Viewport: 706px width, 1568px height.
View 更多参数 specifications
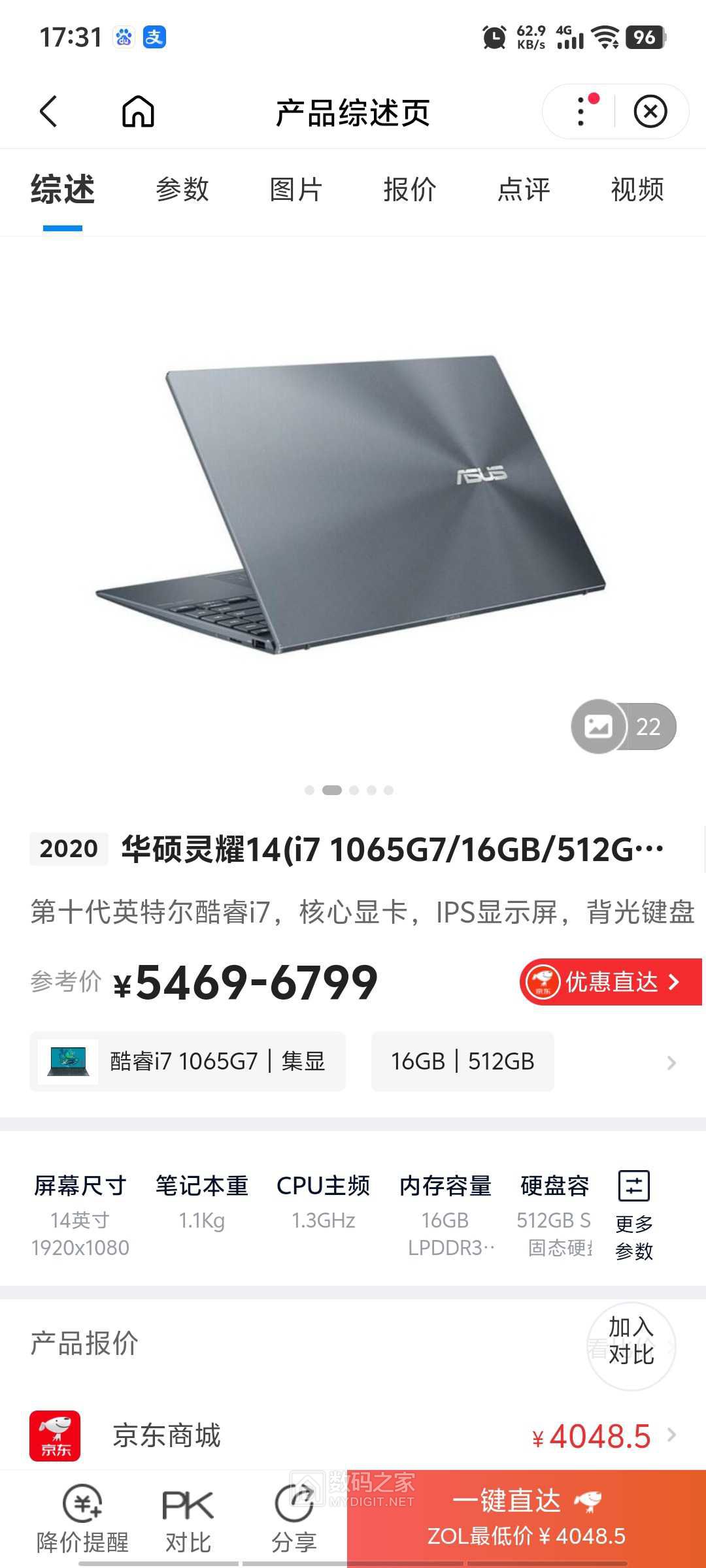coord(633,1215)
